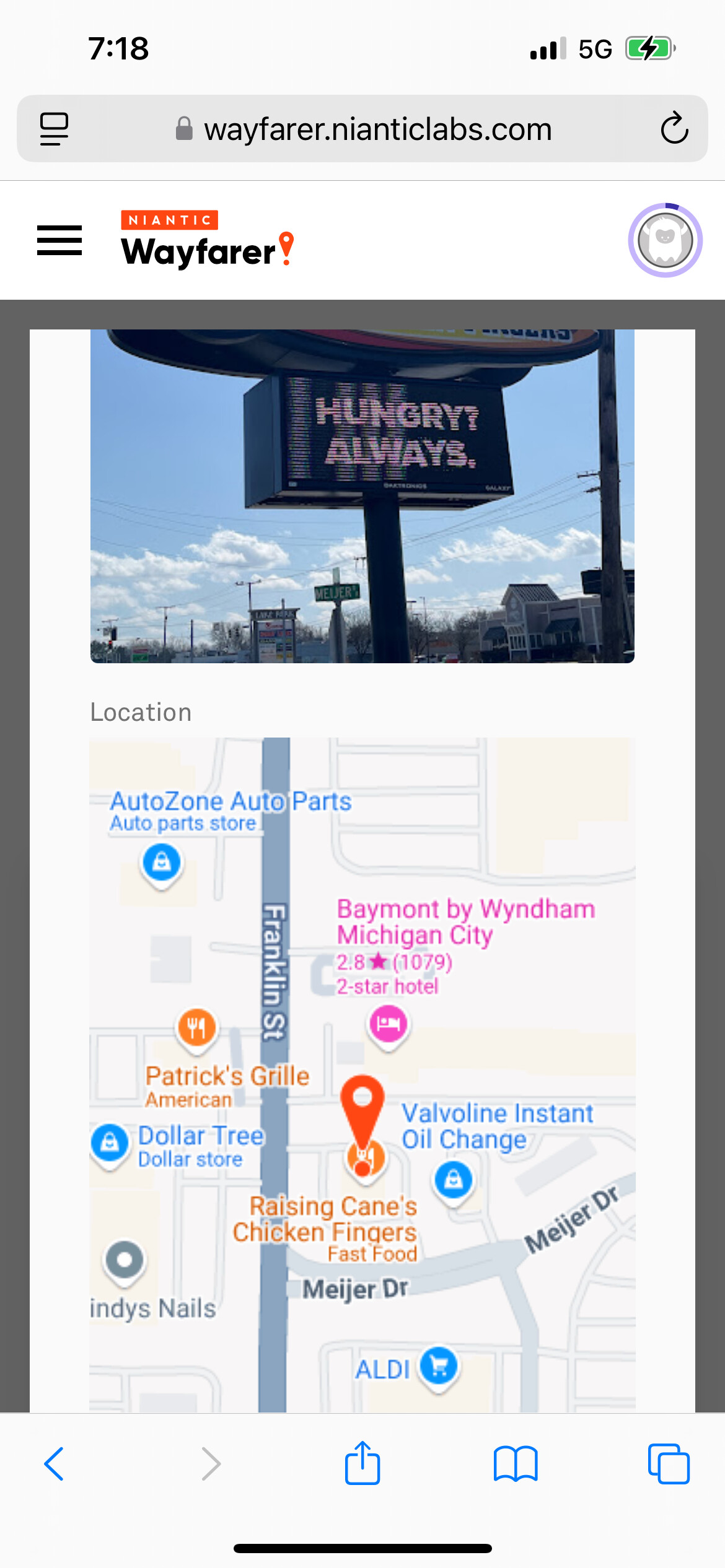Tap the Safari address bar
725x1568 pixels.
pyautogui.click(x=362, y=129)
